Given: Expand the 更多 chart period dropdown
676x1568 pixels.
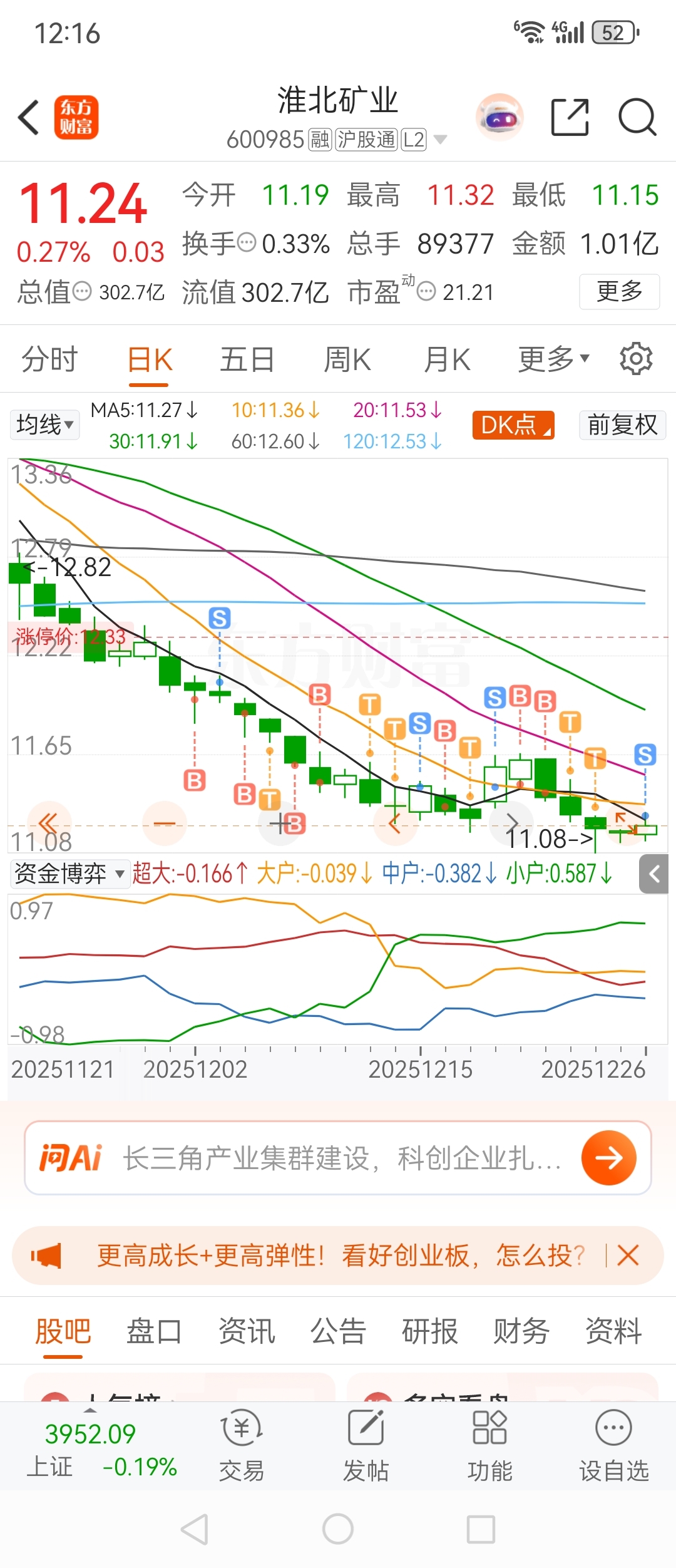Looking at the screenshot, I should (553, 359).
